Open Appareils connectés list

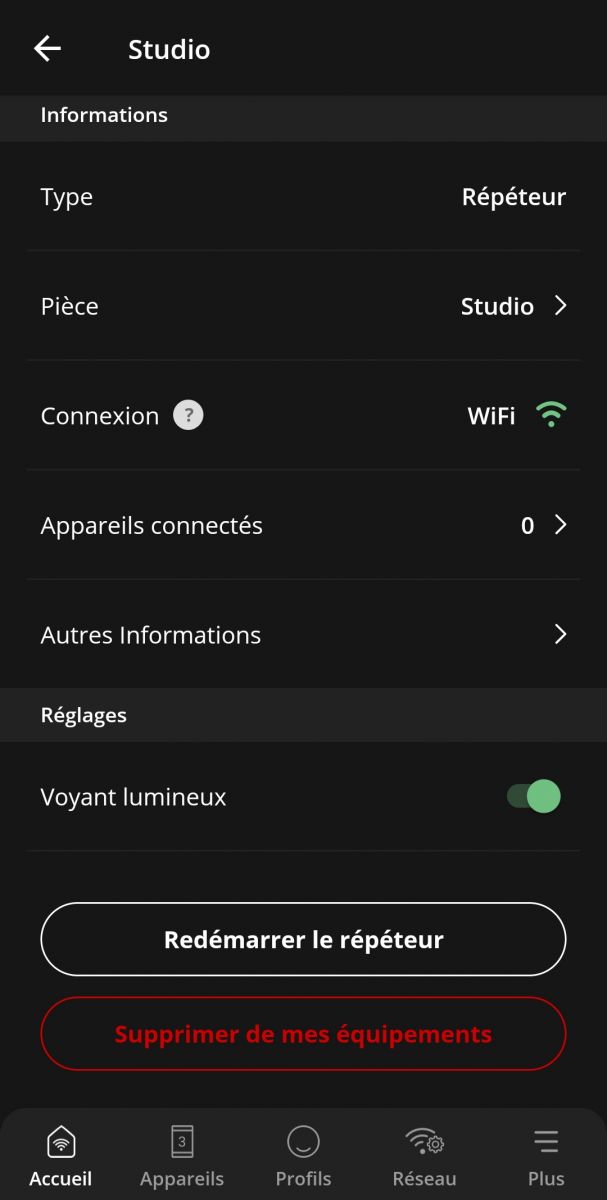coord(303,525)
